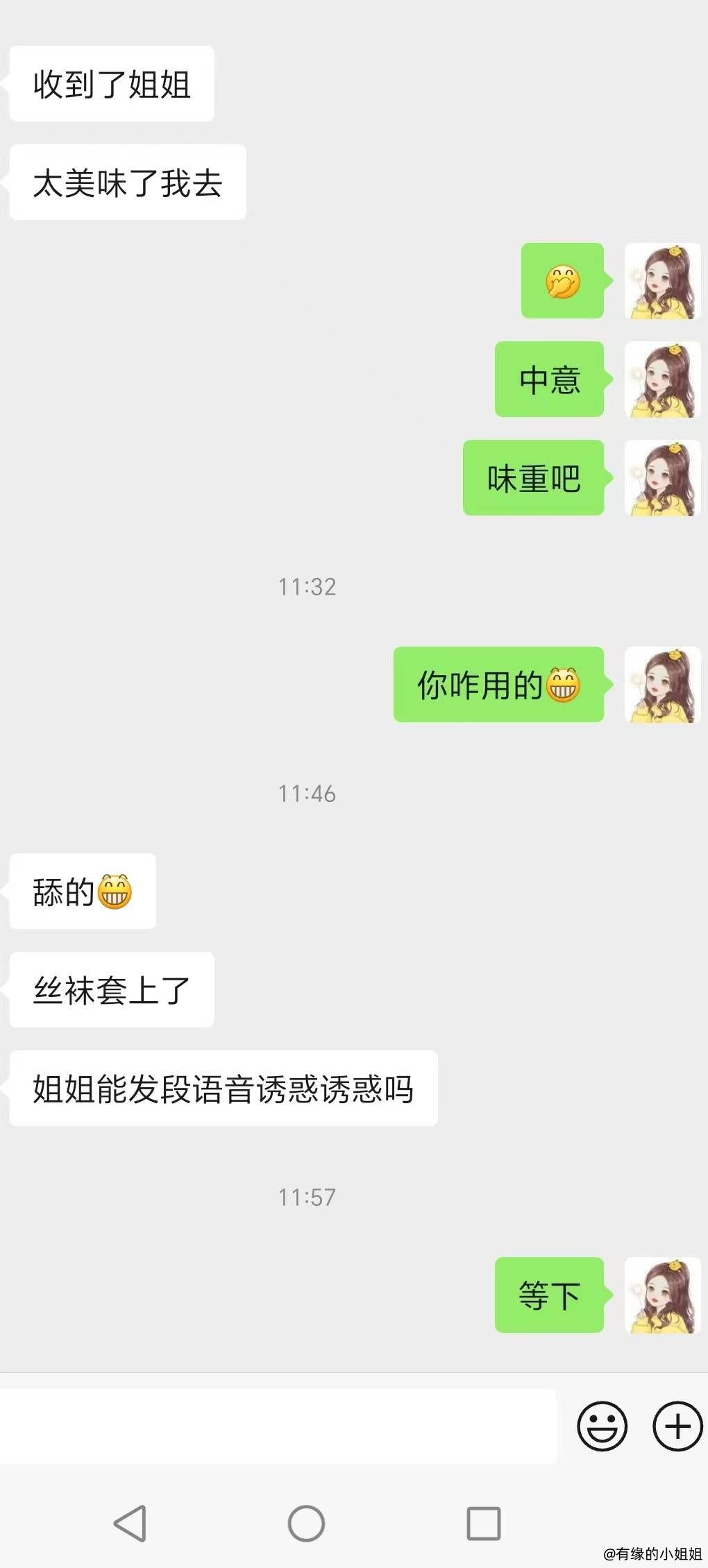Tap the message input field
Viewport: 708px width, 1568px height.
point(278,1426)
